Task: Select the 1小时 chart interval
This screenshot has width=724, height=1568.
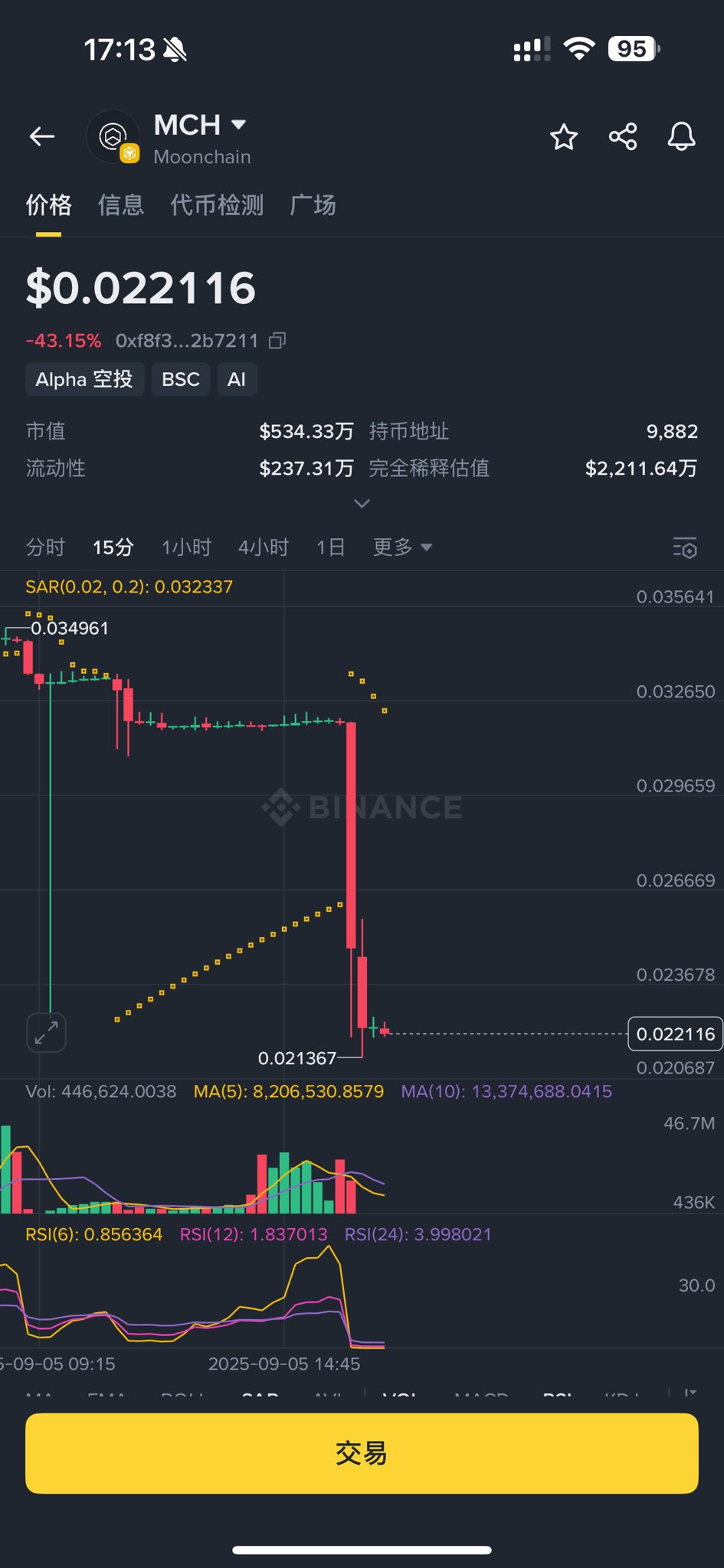Action: (x=186, y=547)
